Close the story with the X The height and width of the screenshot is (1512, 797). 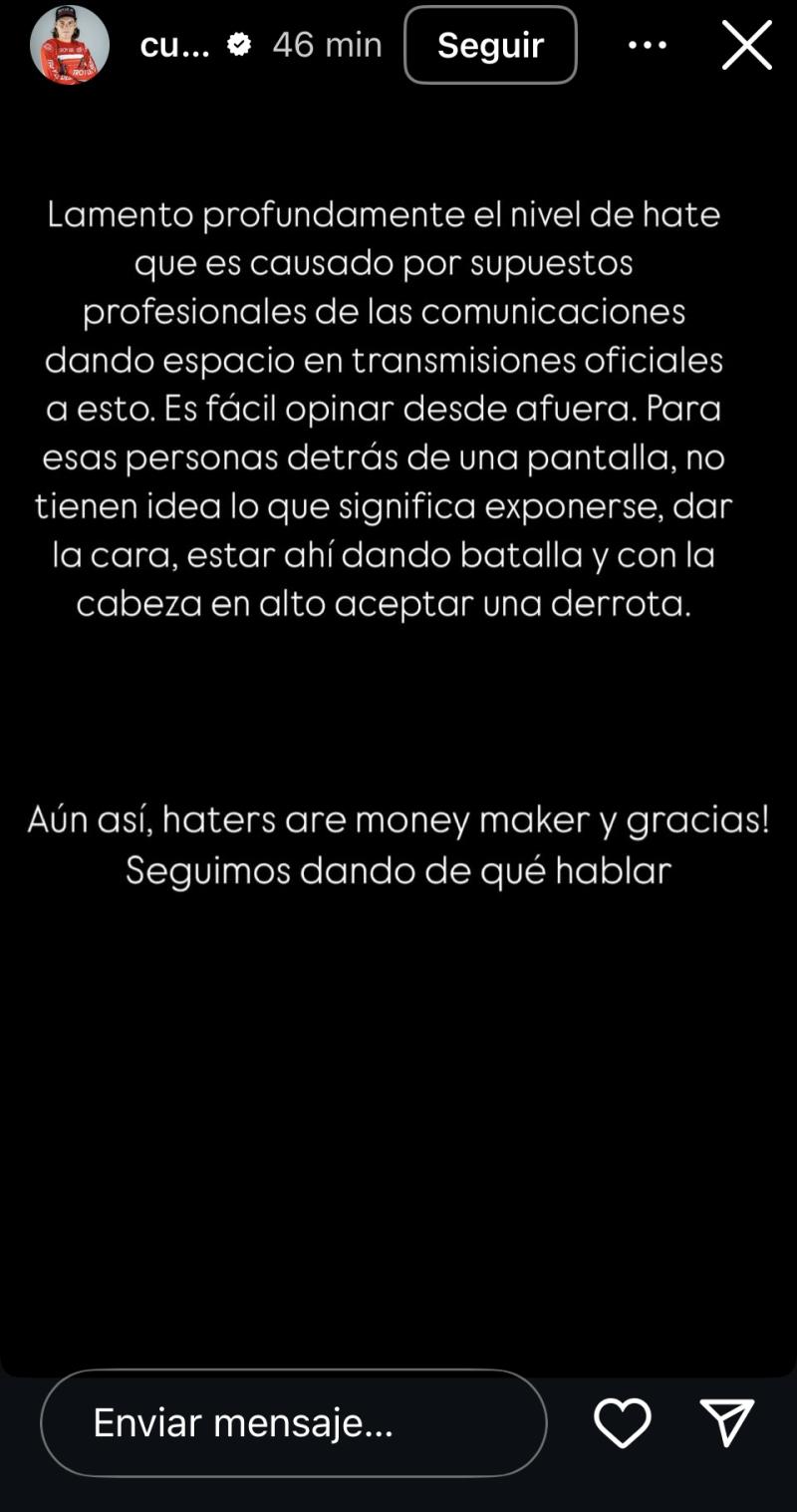(x=745, y=44)
